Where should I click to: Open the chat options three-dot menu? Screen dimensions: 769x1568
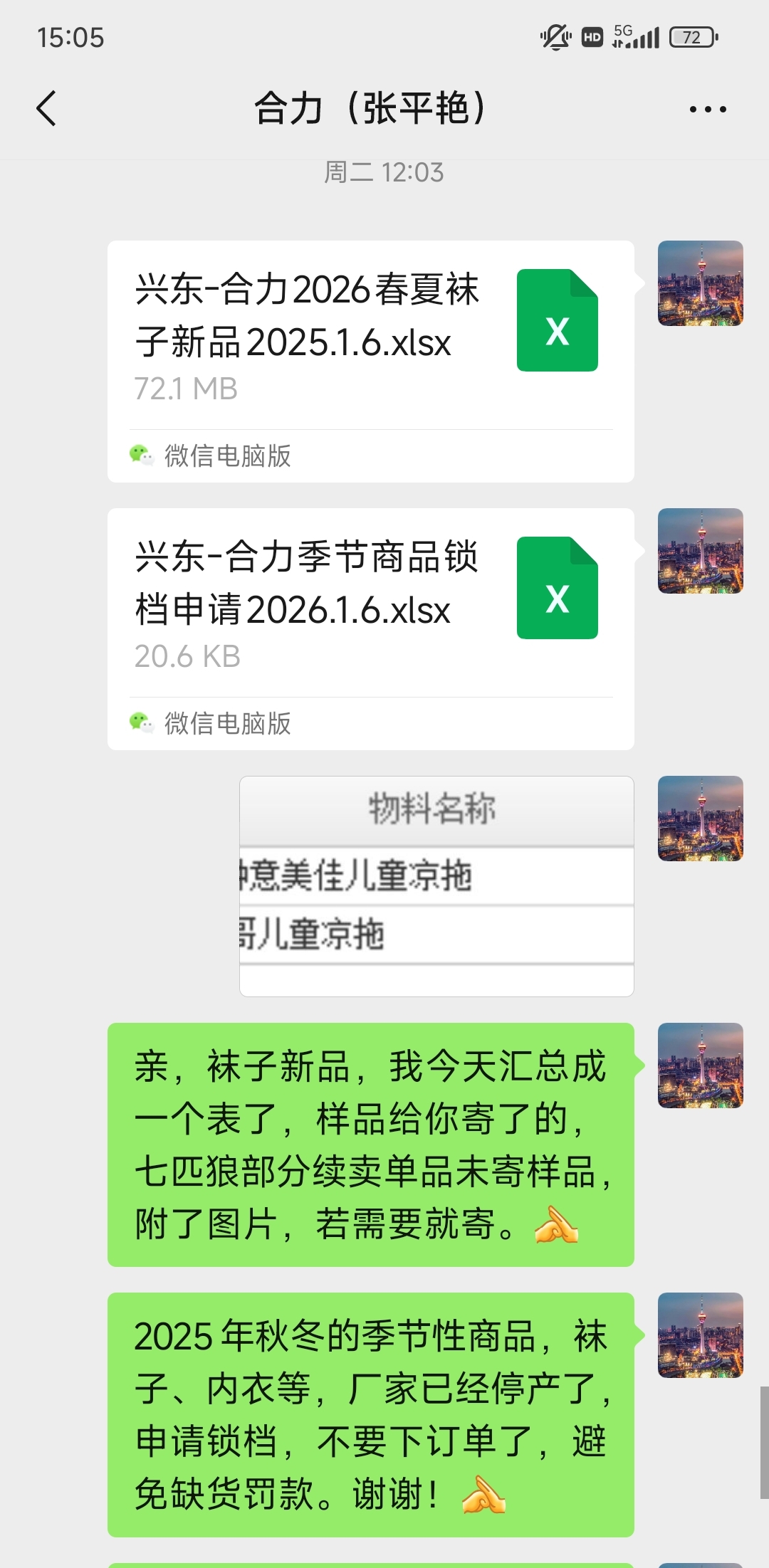point(707,110)
